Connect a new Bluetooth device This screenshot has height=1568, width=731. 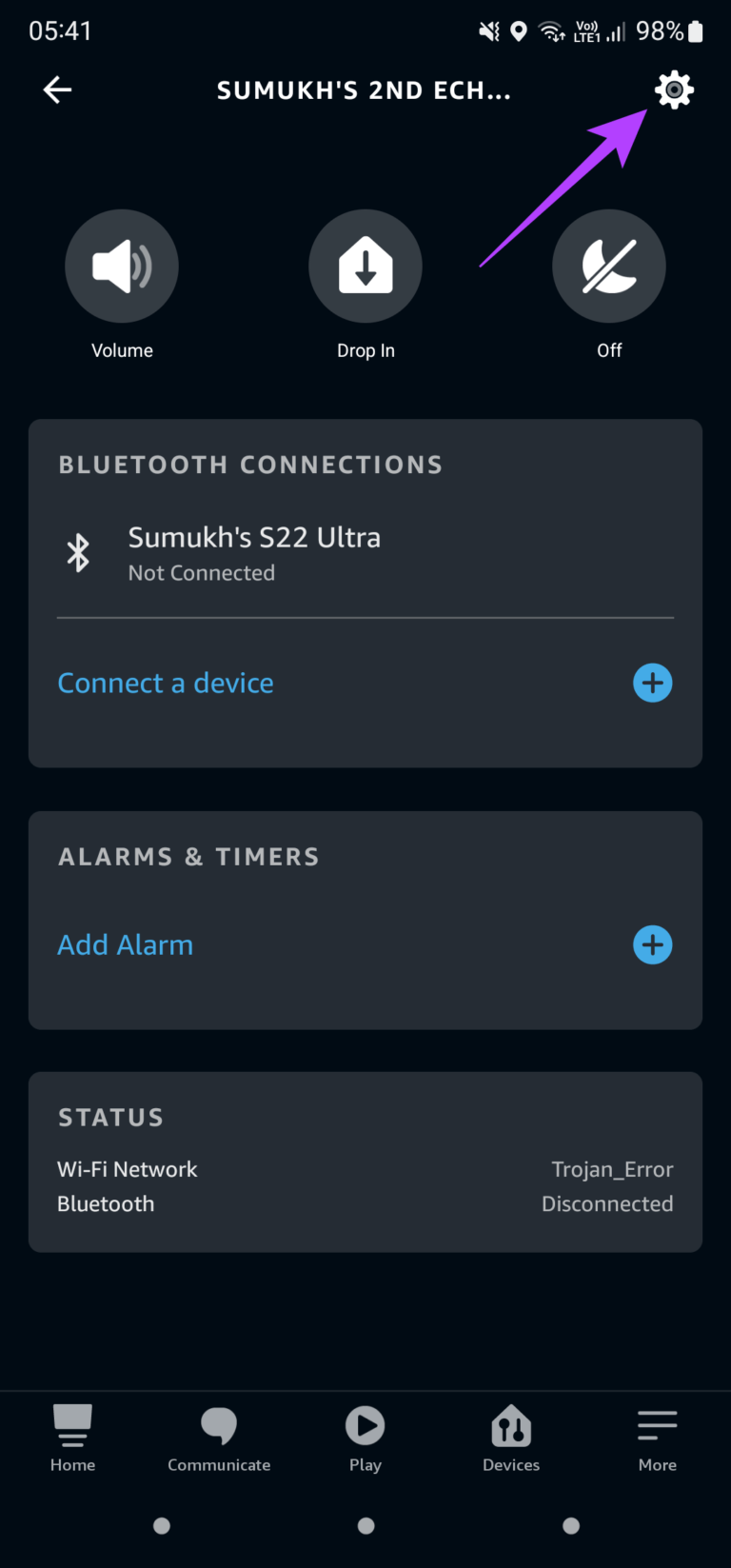coord(165,683)
